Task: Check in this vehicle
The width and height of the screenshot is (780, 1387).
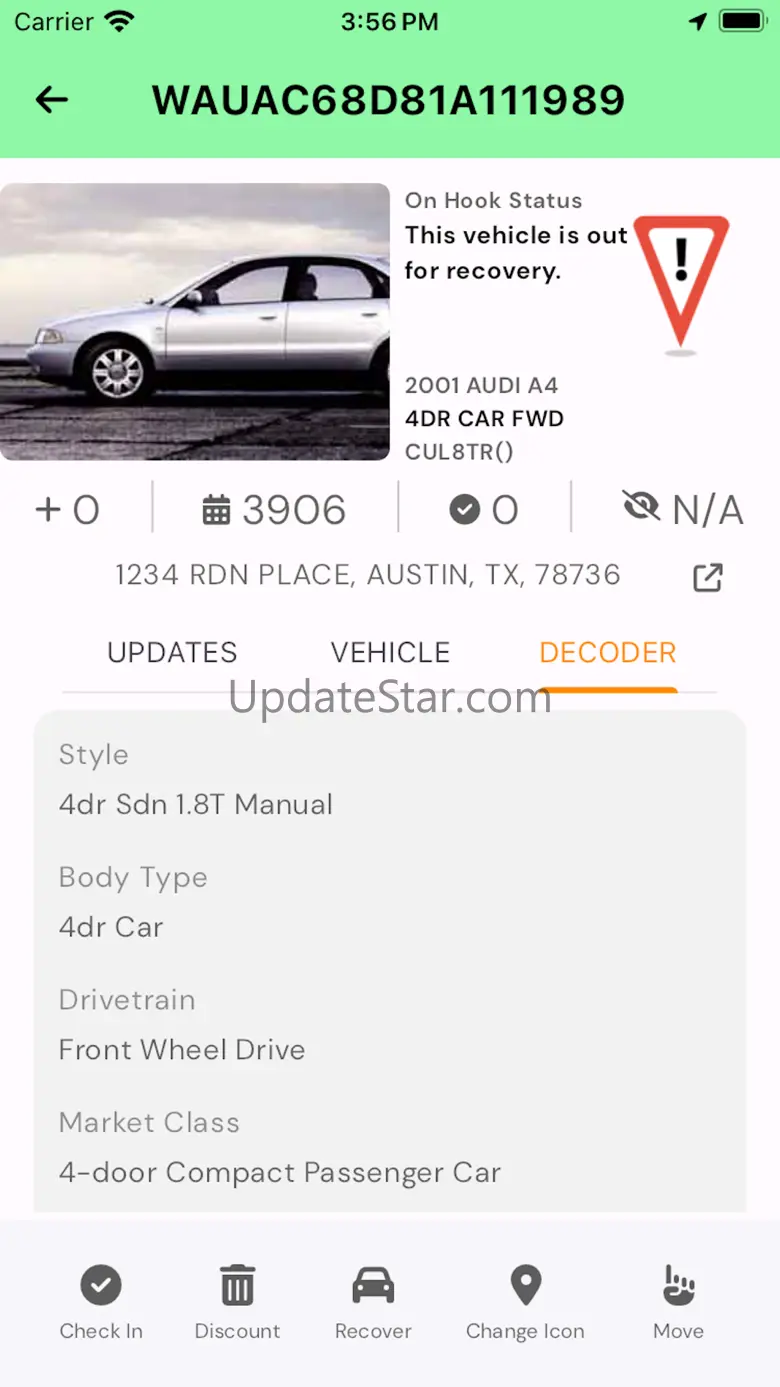Action: [x=101, y=1302]
